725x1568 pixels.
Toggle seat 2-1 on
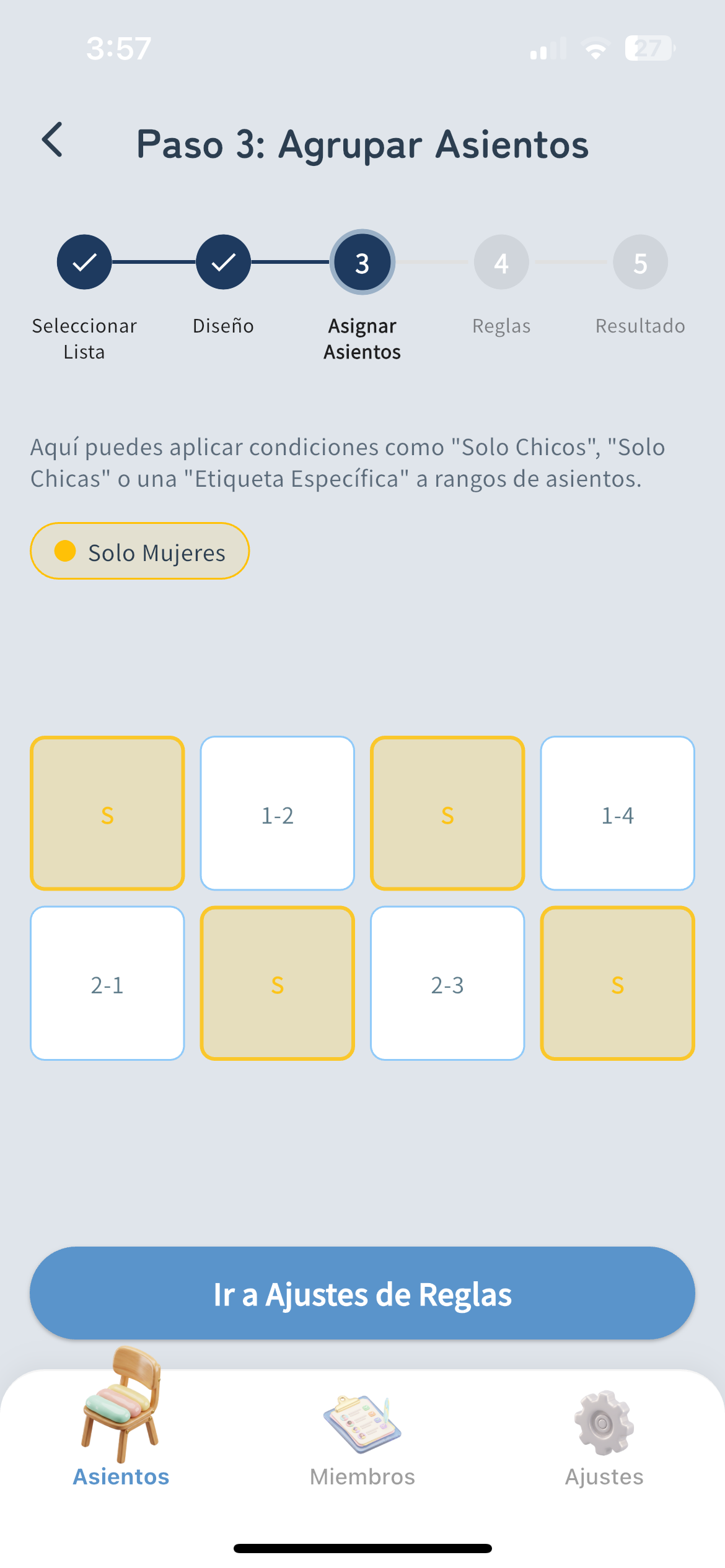click(107, 983)
